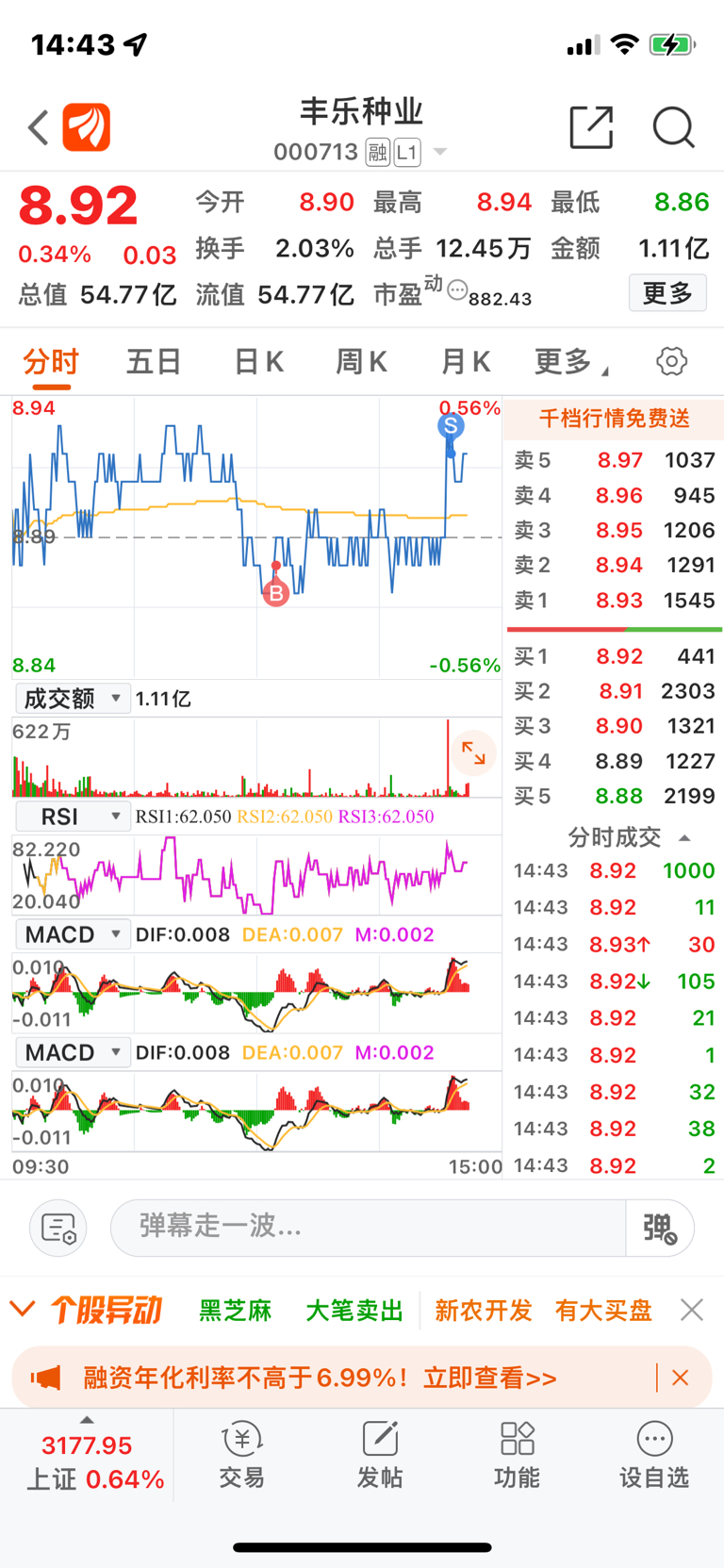
Task: Expand the 更多 chart period dropdown
Action: click(570, 361)
